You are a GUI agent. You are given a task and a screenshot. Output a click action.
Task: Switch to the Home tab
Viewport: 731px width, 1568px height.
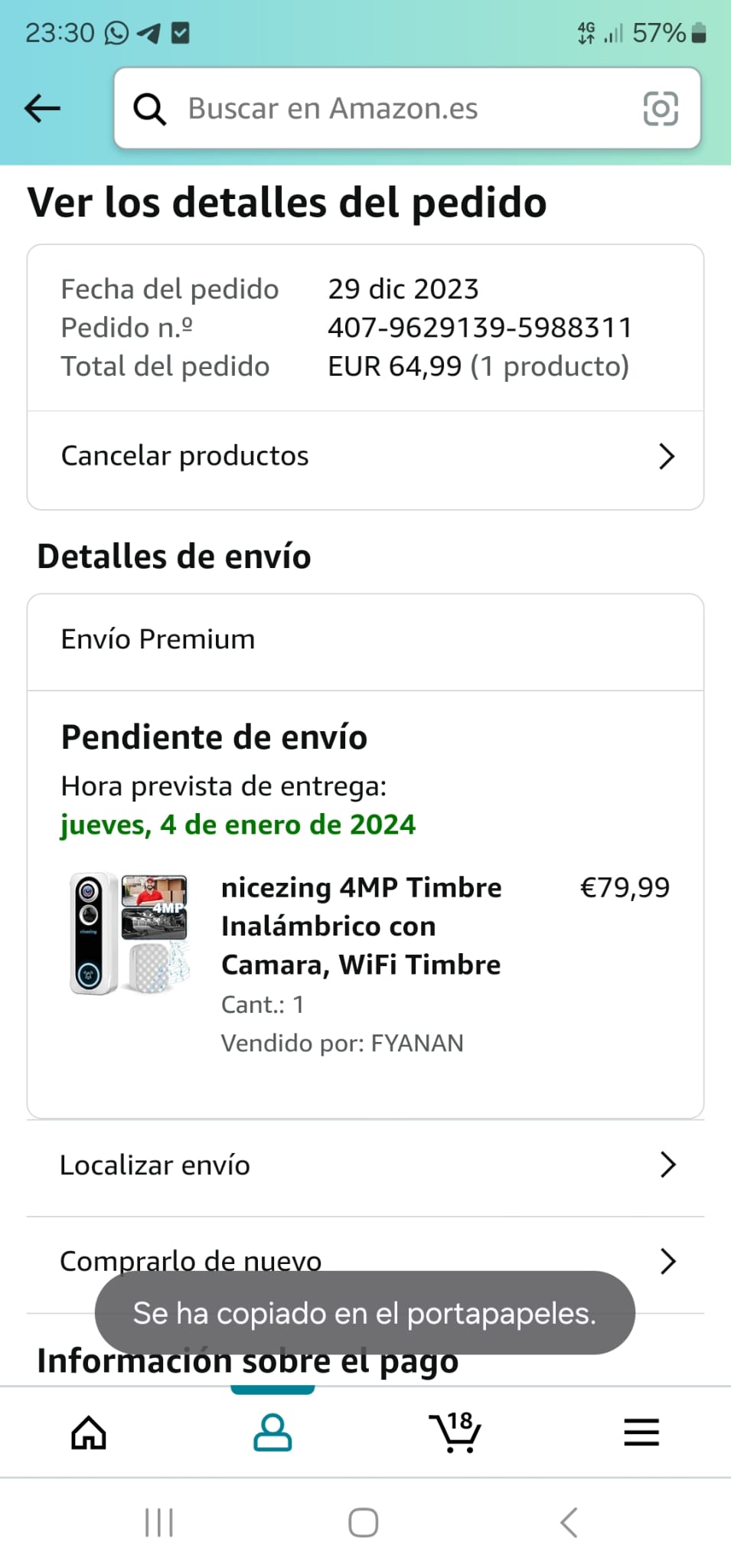pos(89,1432)
